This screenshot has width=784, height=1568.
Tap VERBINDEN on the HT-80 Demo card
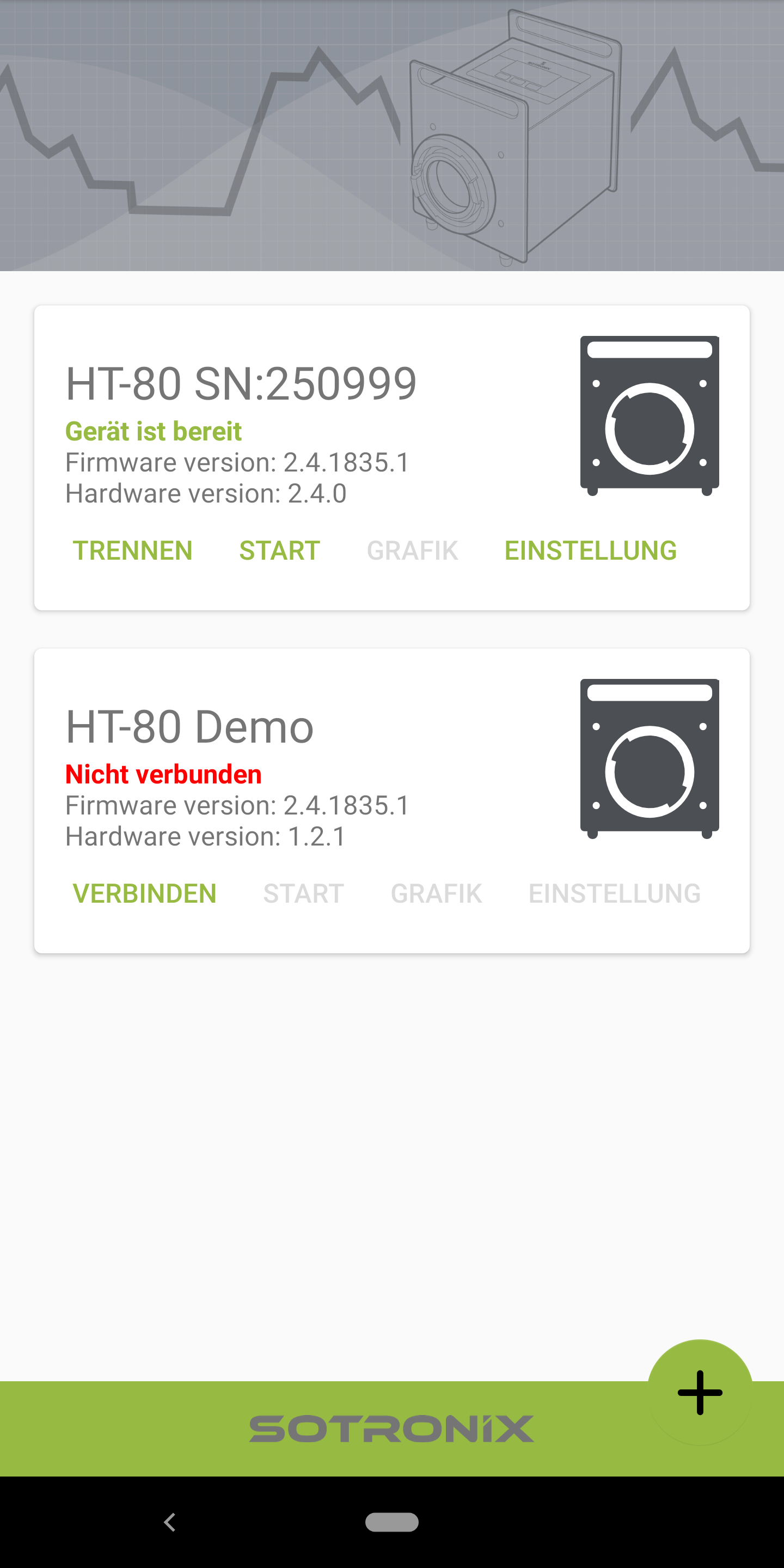(144, 893)
